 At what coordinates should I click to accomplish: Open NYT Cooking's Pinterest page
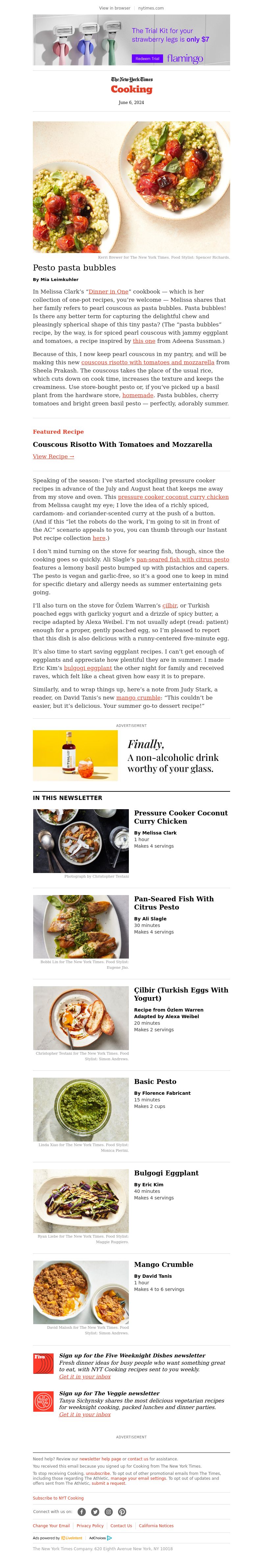[x=122, y=1512]
